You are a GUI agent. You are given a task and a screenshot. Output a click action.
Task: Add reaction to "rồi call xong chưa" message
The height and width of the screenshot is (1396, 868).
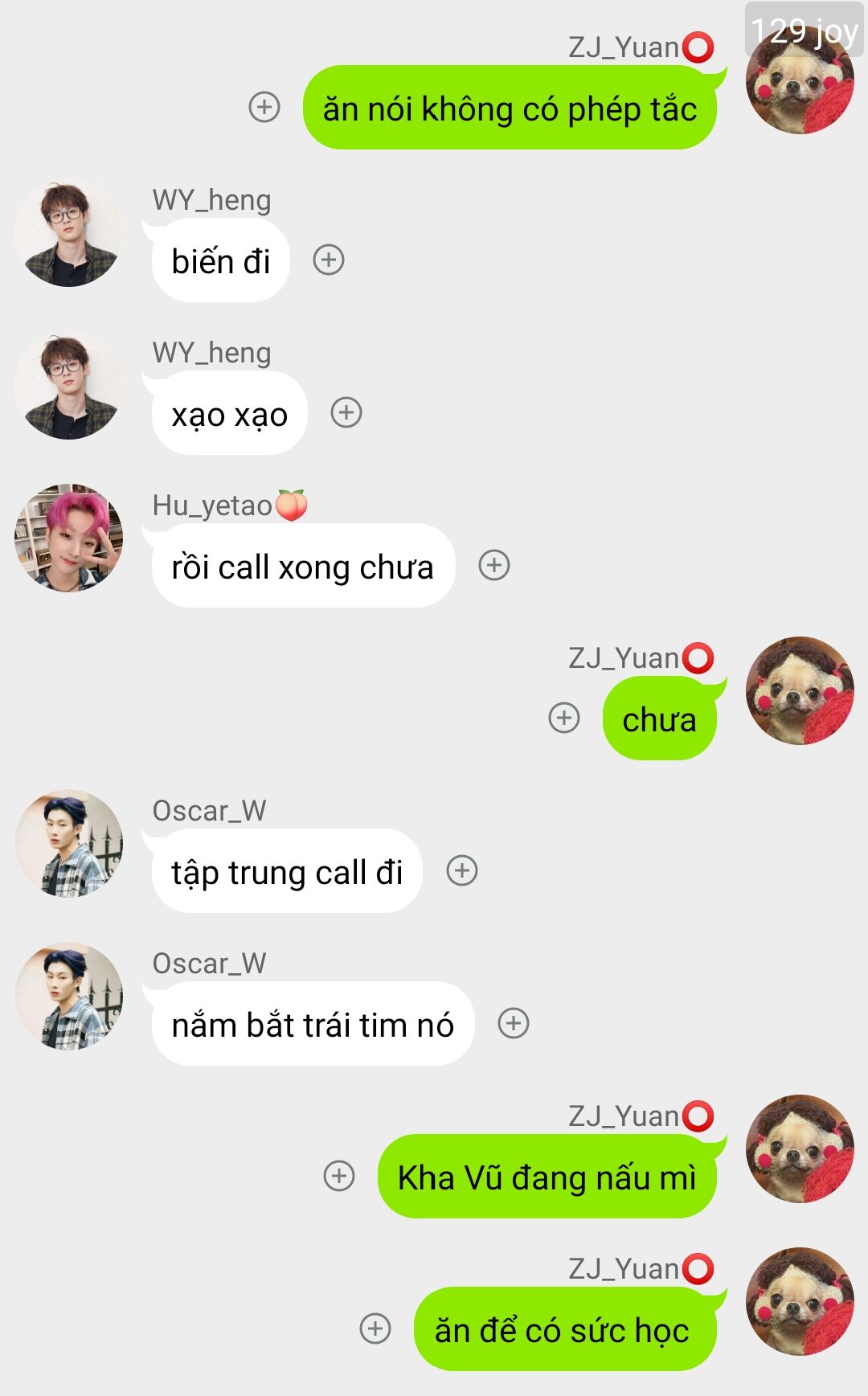coord(494,565)
